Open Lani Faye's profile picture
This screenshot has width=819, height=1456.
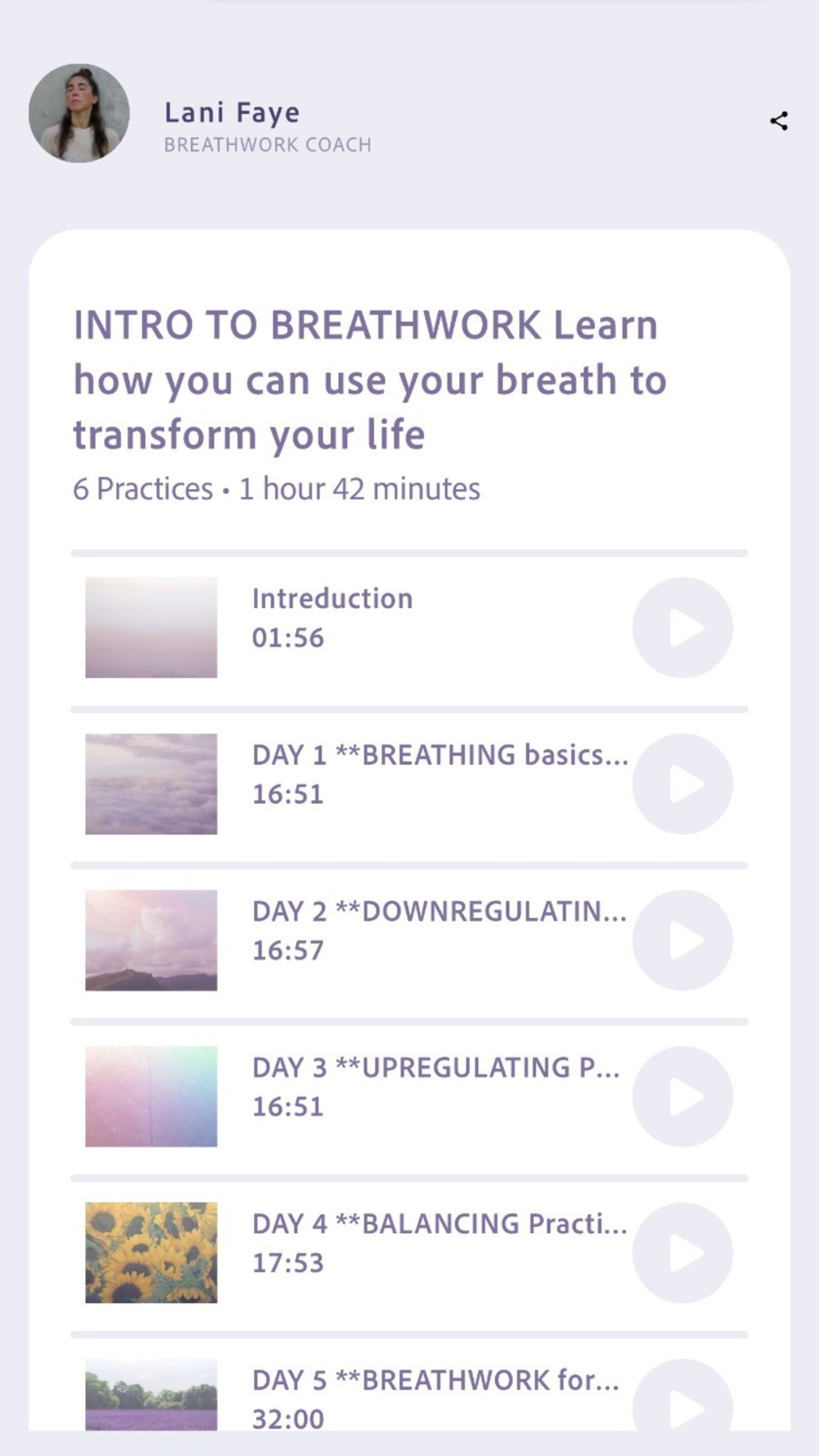[x=79, y=112]
